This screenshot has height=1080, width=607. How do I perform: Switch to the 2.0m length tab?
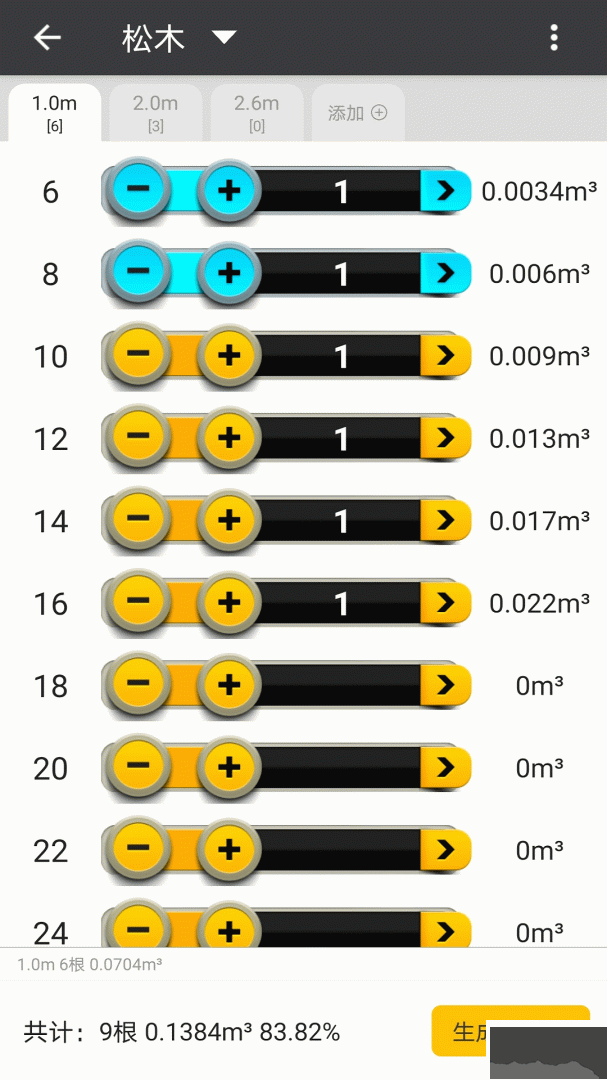155,113
